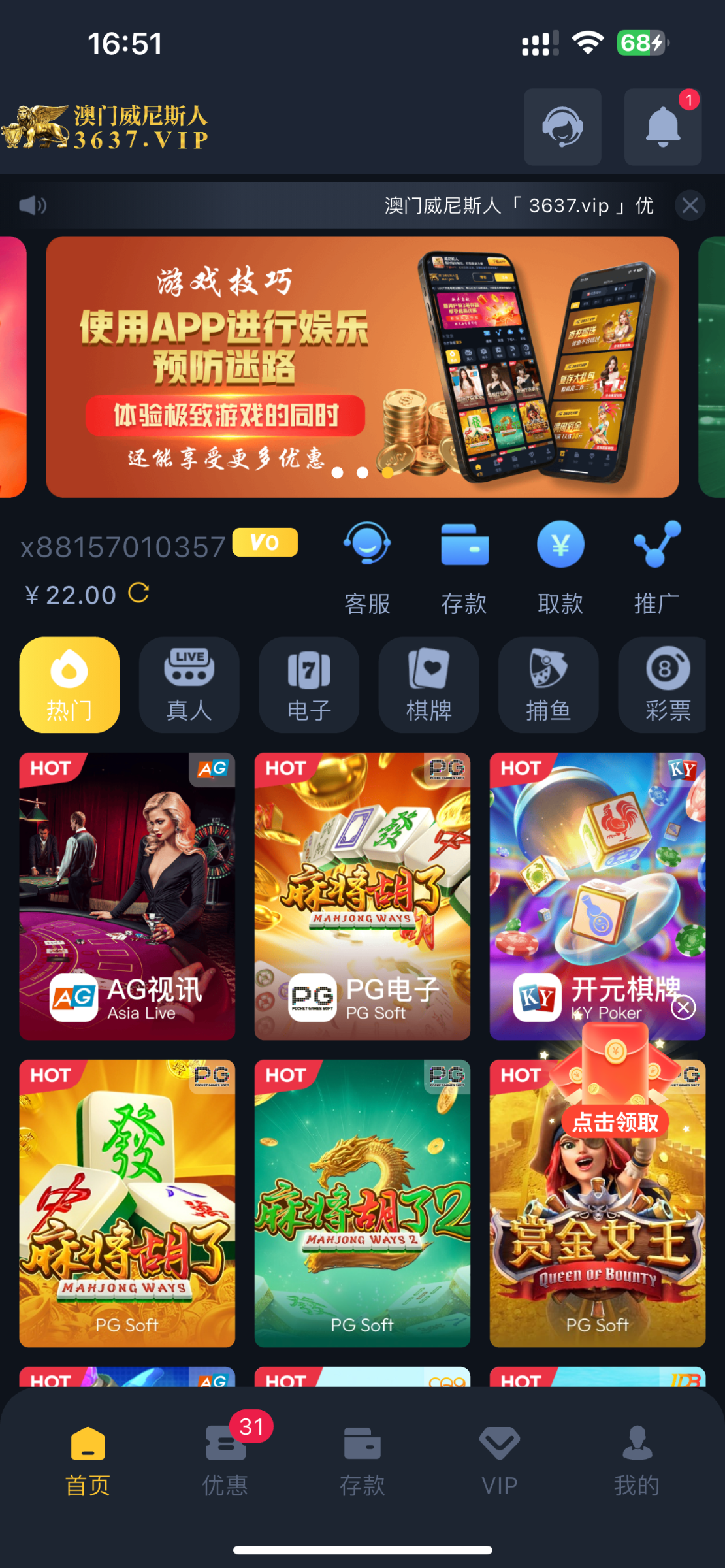
Task: Go to the VIP tab
Action: (499, 1458)
